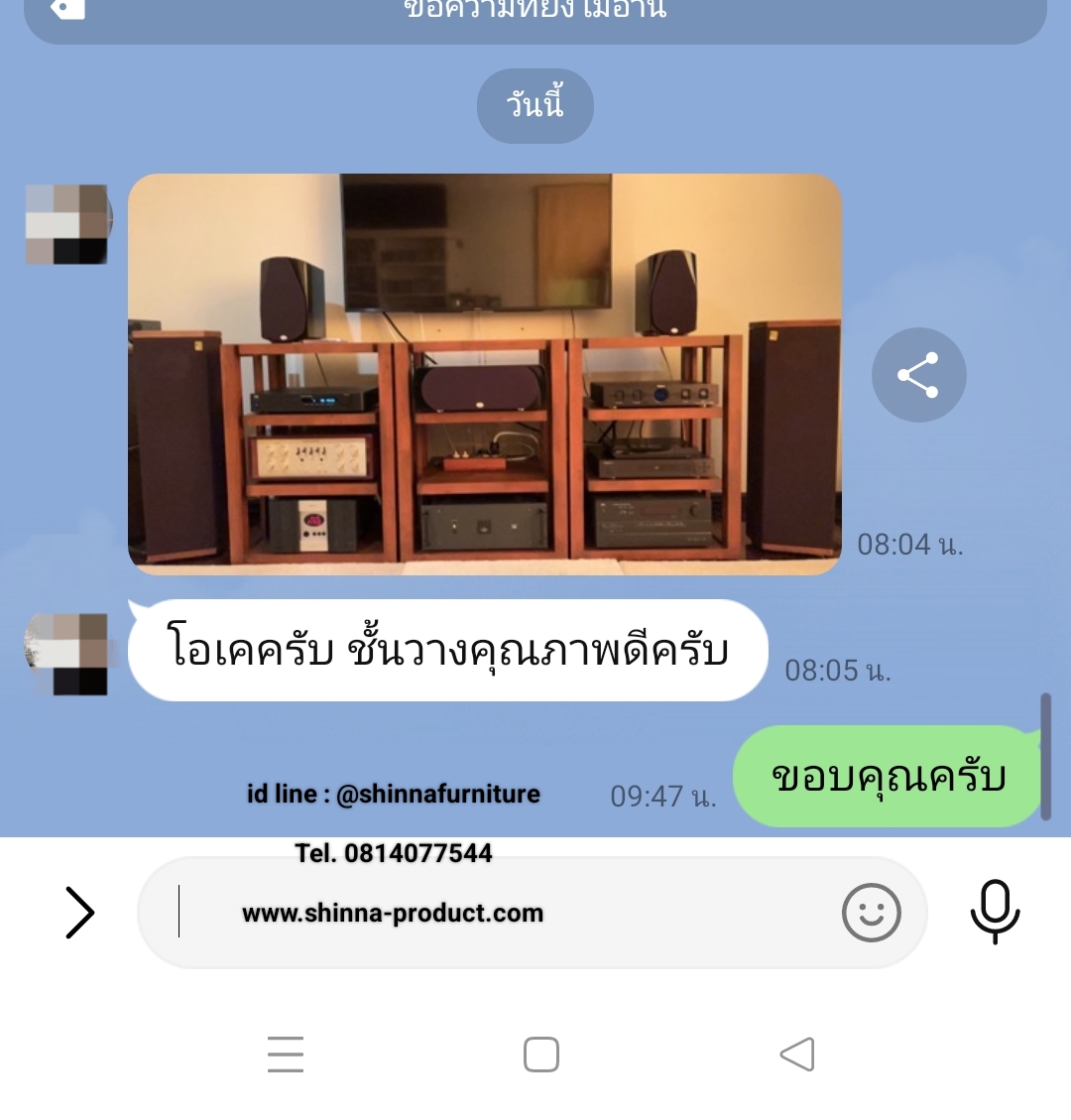Open the sender's profile picture beside the text message
The width and height of the screenshot is (1071, 1120).
pyautogui.click(x=66, y=653)
